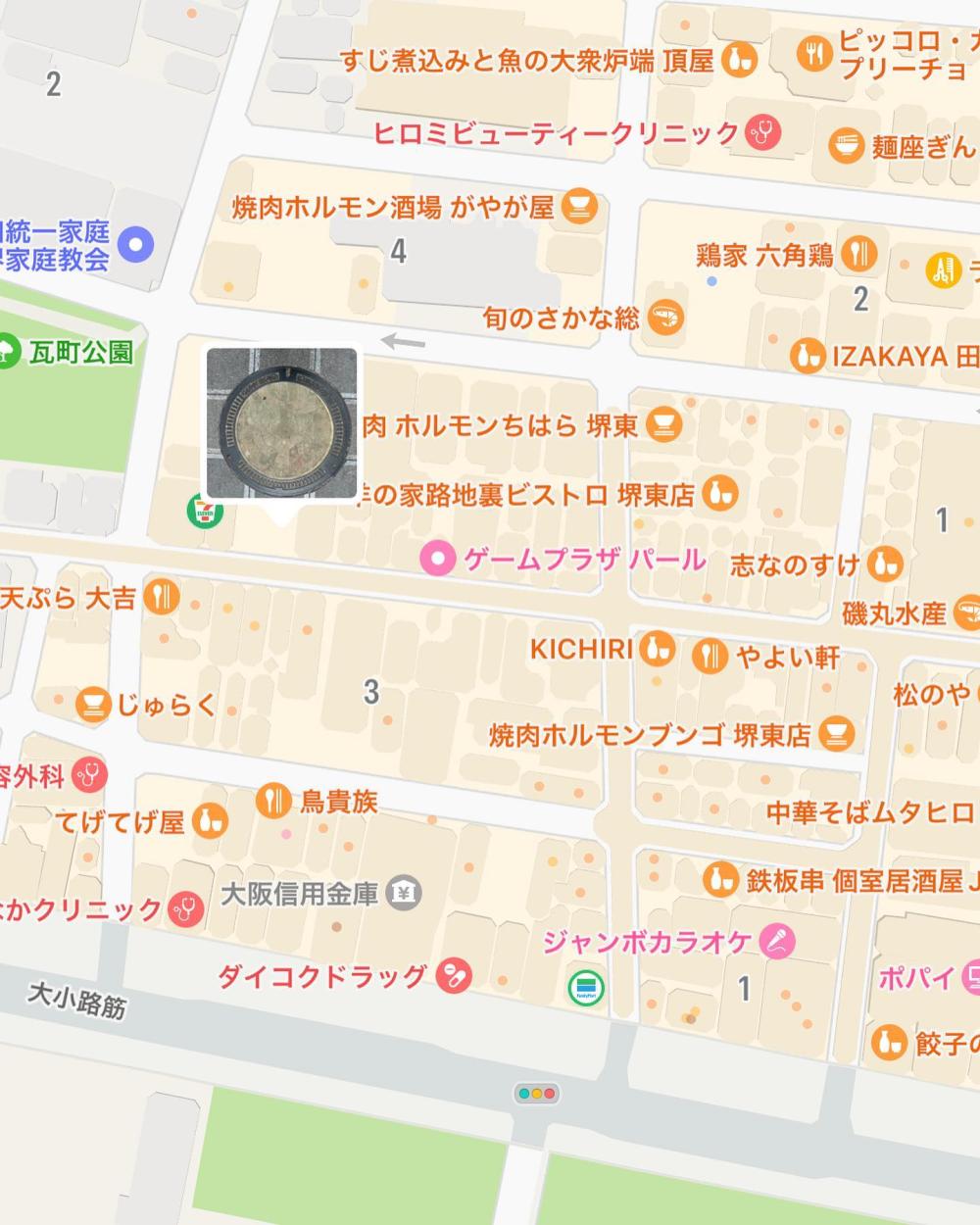Open the 焼肉ホルモン酒場 がやが屋 marker
This screenshot has height=1225, width=980.
pos(581,207)
